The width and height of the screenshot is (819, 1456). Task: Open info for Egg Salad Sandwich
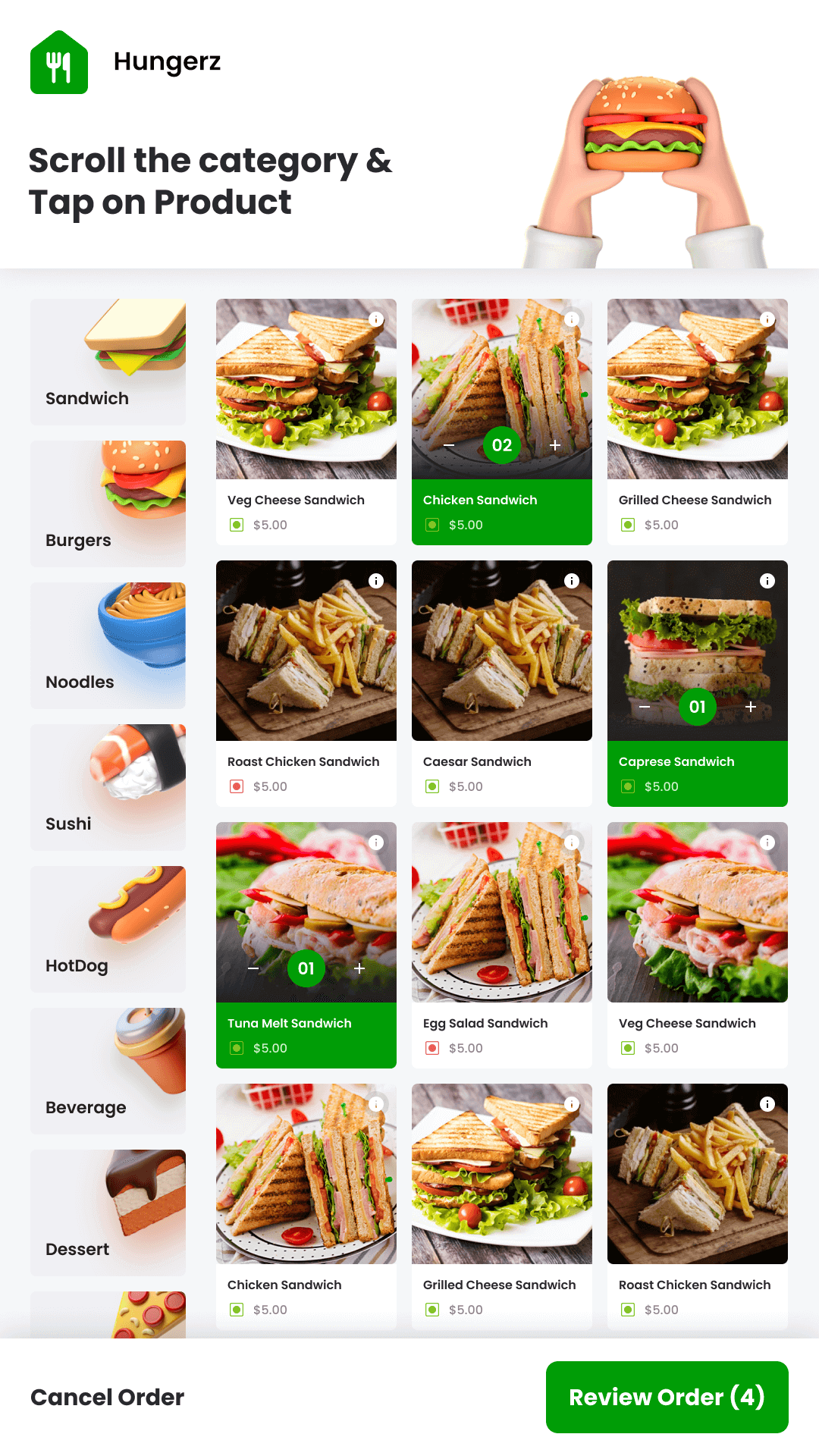click(572, 842)
